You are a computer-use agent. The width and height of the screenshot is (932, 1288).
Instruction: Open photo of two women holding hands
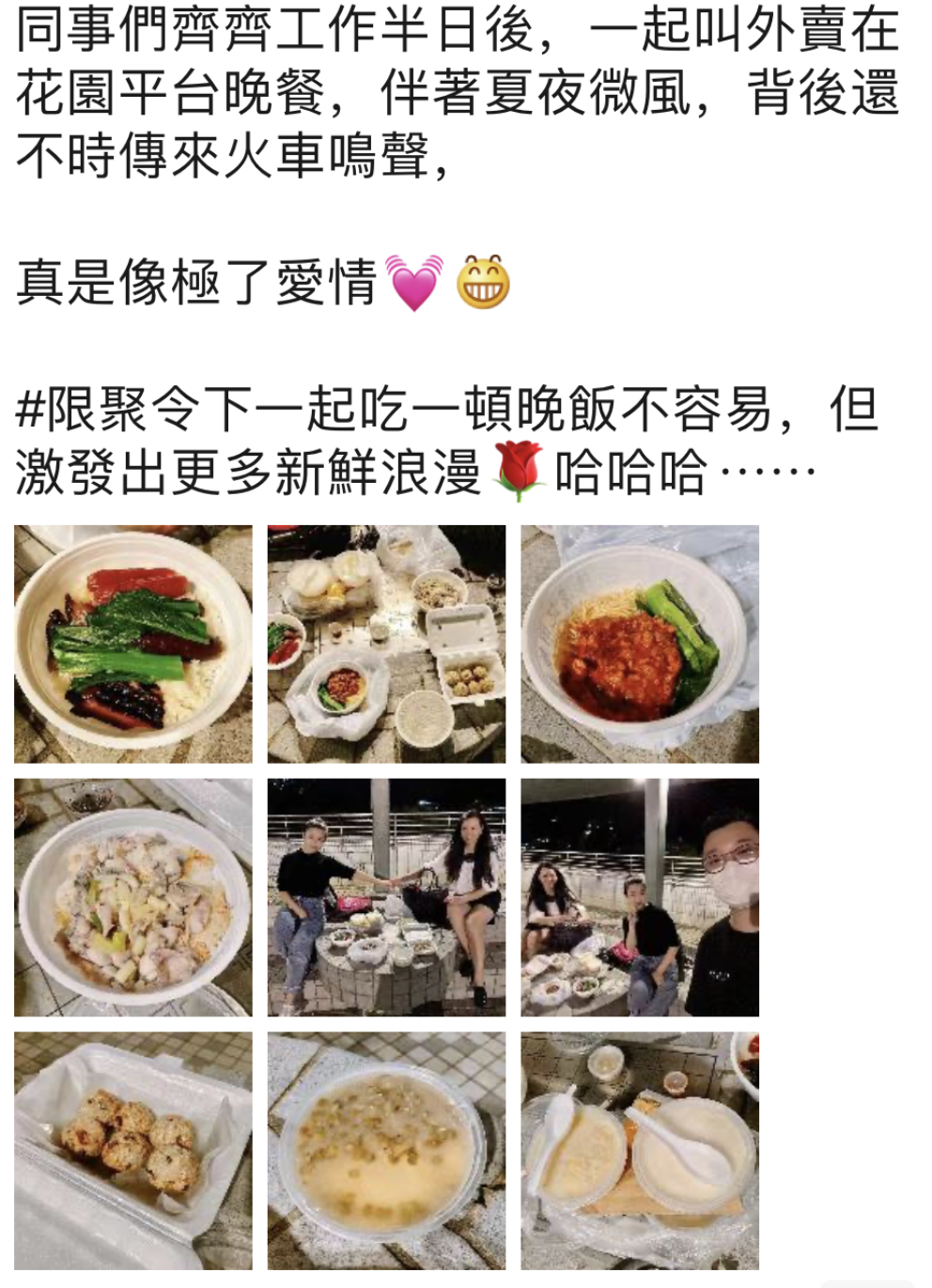tap(386, 897)
